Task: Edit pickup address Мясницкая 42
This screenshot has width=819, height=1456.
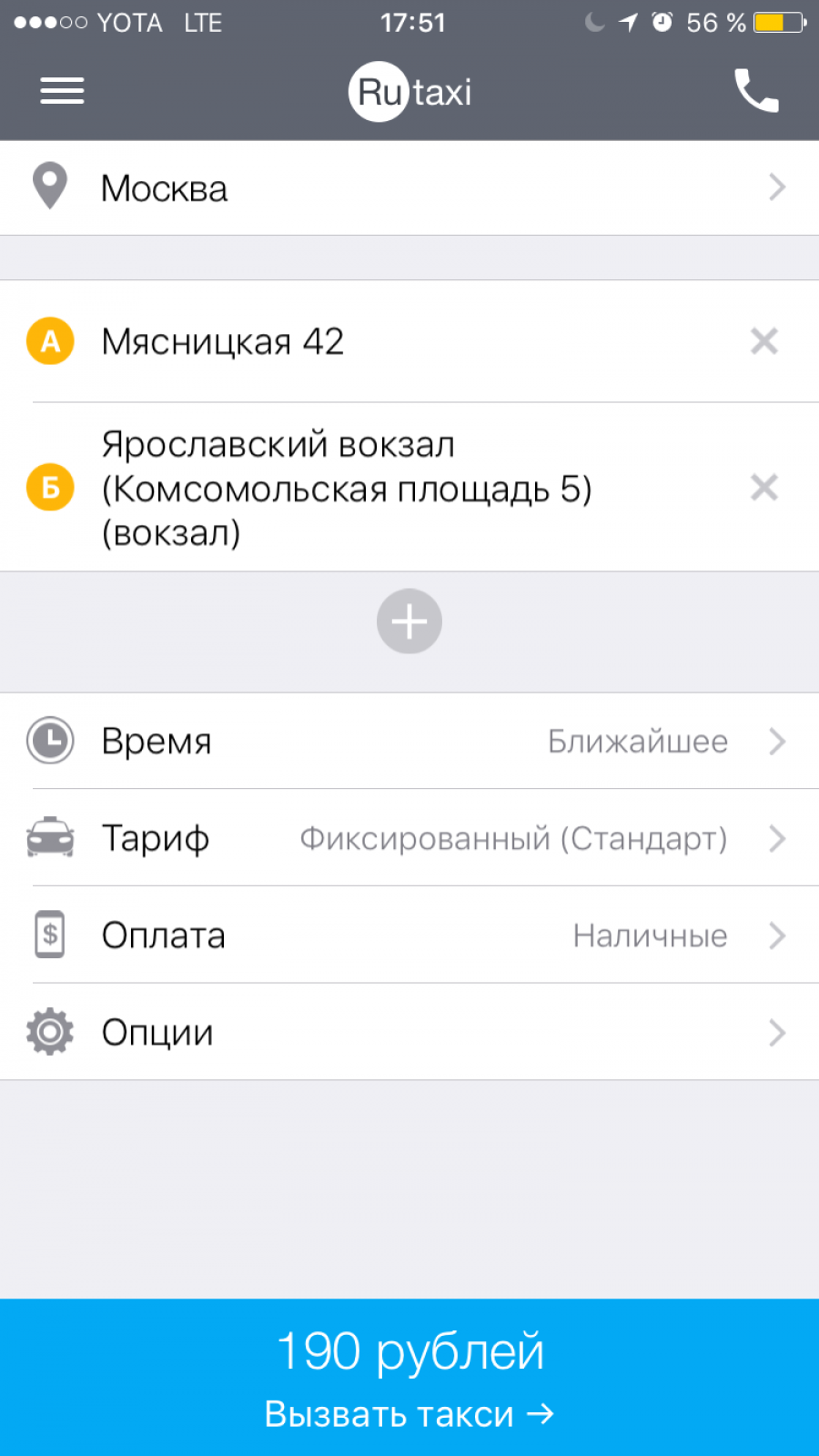Action: (364, 342)
